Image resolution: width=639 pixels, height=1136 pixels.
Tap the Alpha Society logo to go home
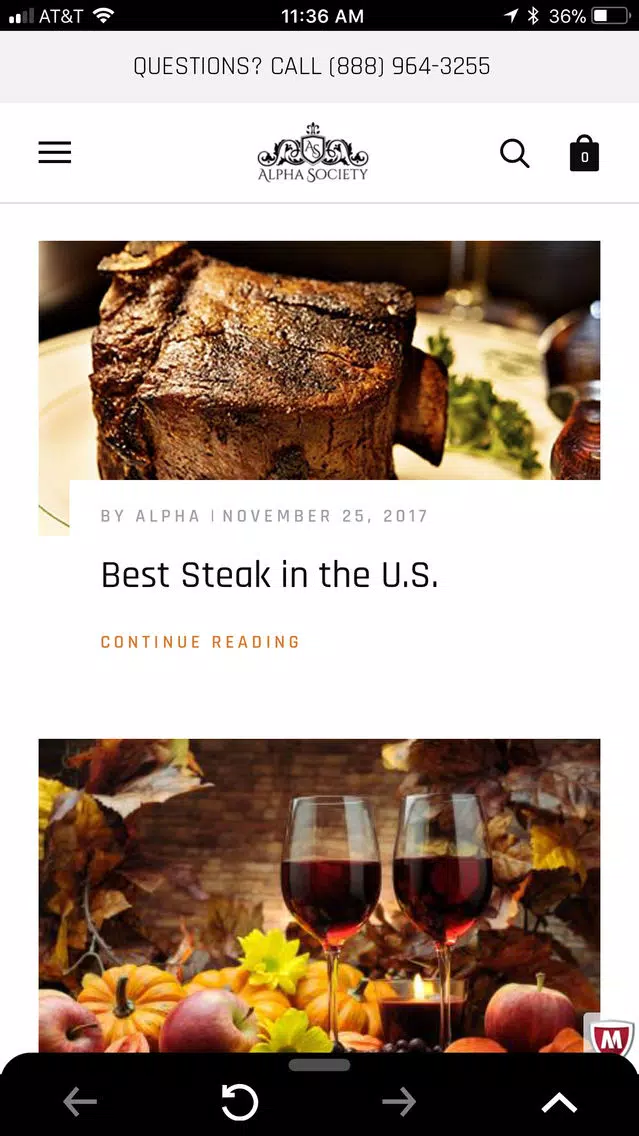tap(313, 153)
